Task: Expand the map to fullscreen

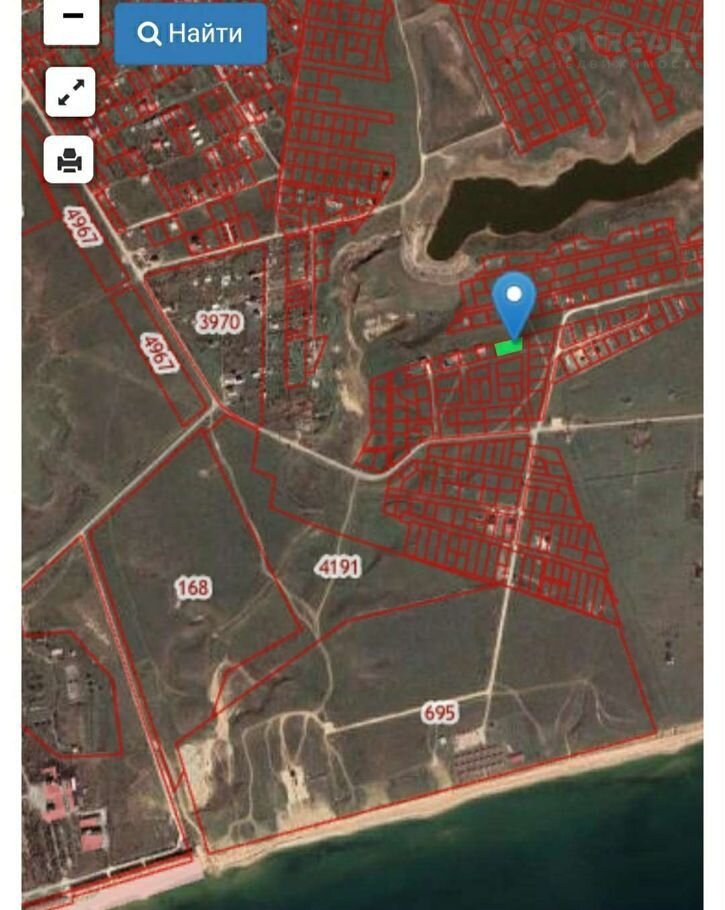Action: tap(70, 93)
